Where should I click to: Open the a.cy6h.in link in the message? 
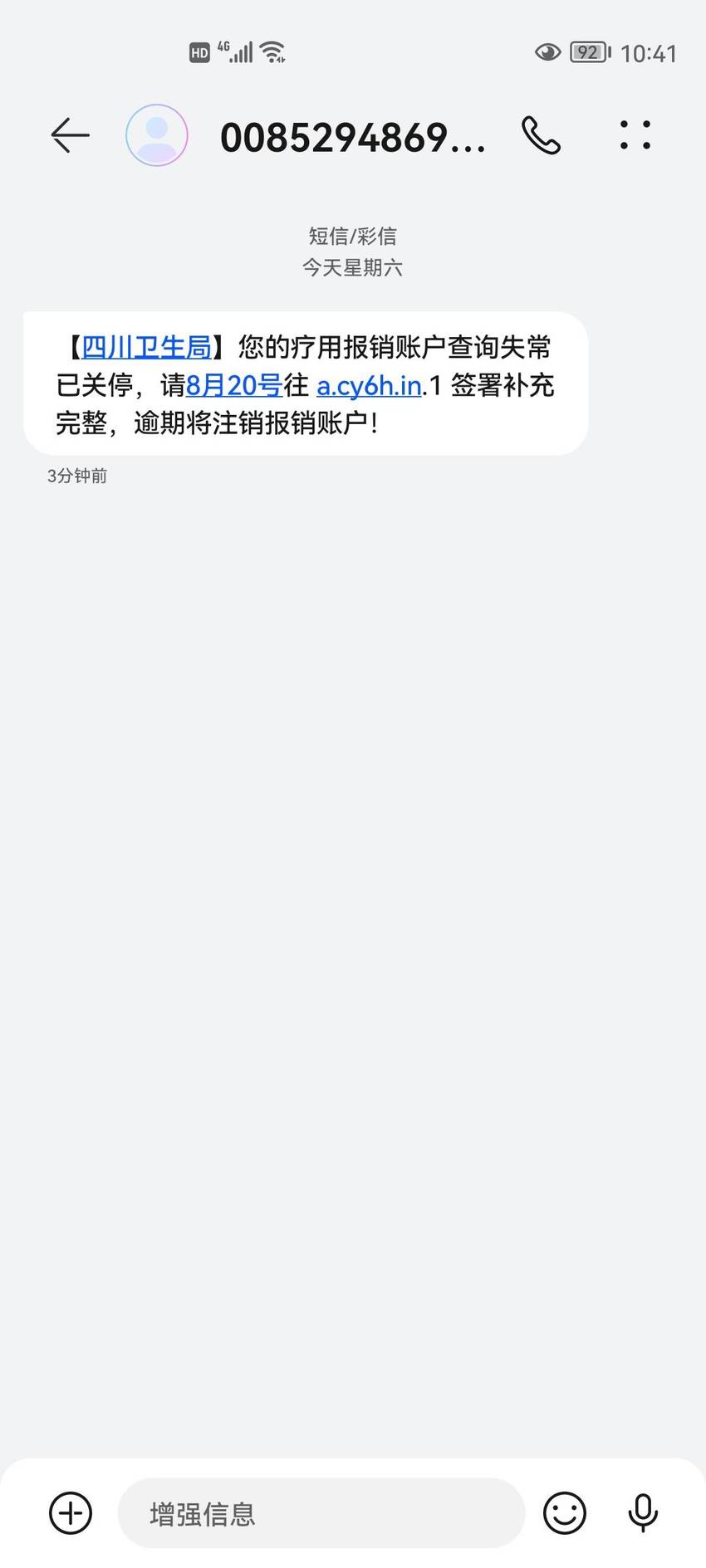369,385
